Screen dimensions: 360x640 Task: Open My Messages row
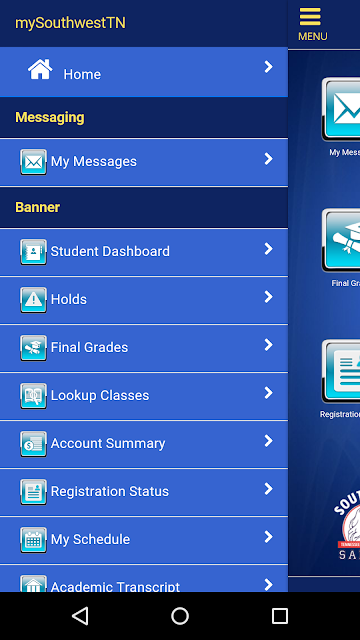coord(144,162)
